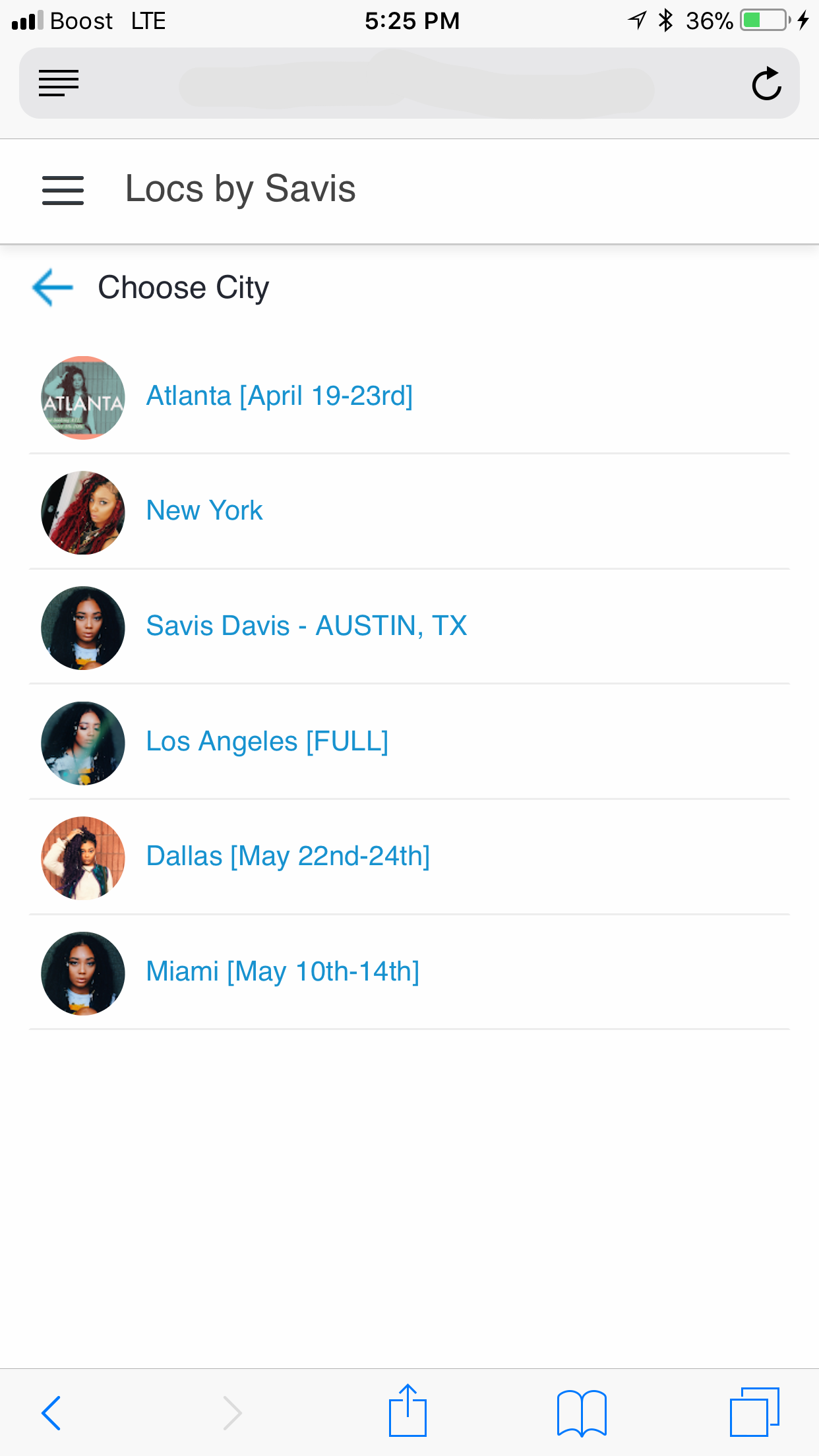Show open tabs
This screenshot has width=819, height=1456.
pyautogui.click(x=754, y=1412)
